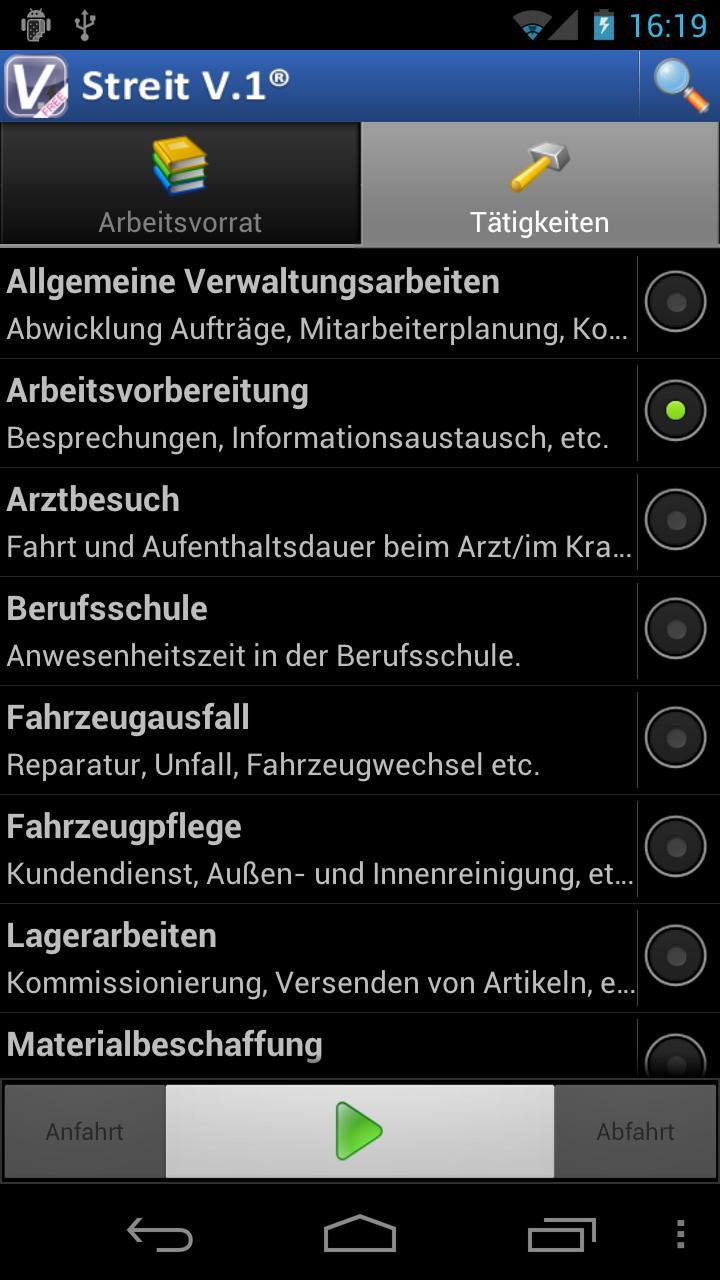Switch to the Arbeitsvorrat tab
This screenshot has width=720, height=1280.
click(x=180, y=185)
